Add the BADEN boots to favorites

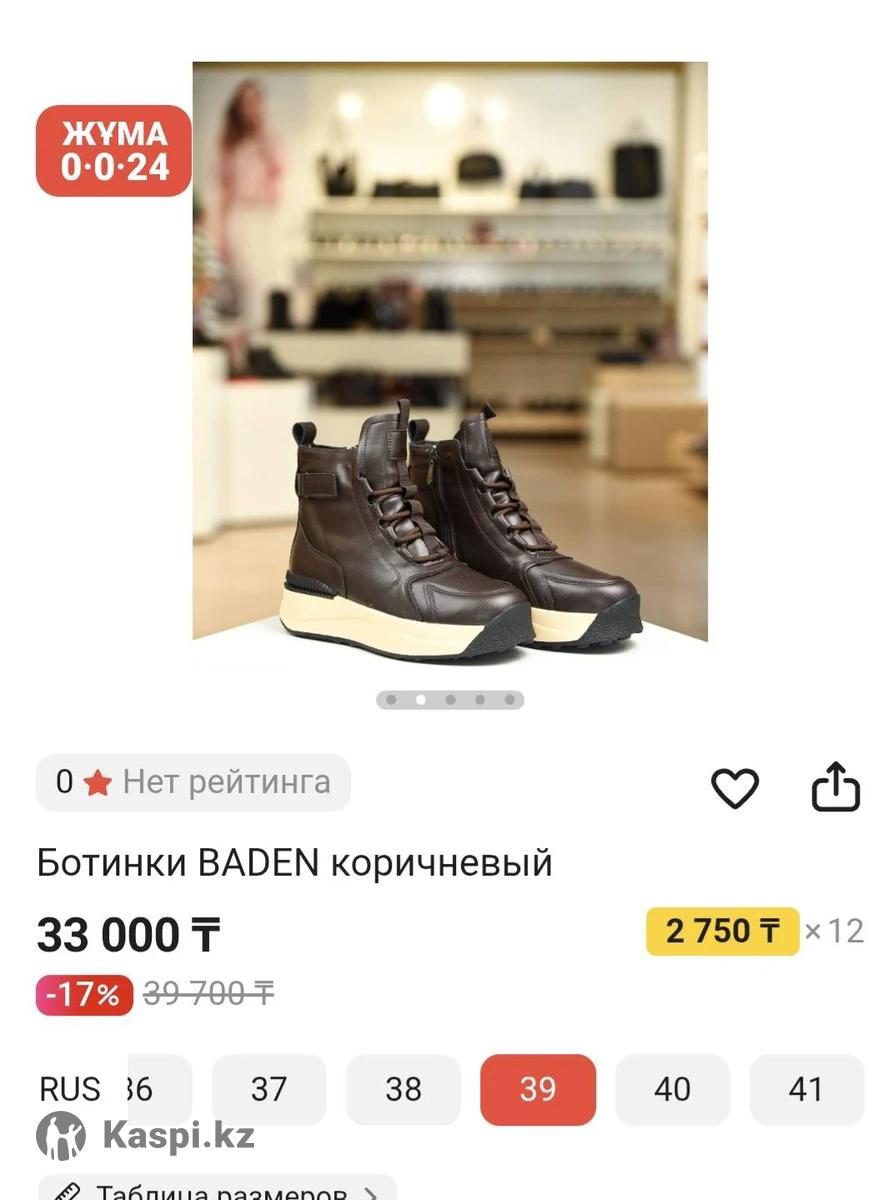point(735,788)
